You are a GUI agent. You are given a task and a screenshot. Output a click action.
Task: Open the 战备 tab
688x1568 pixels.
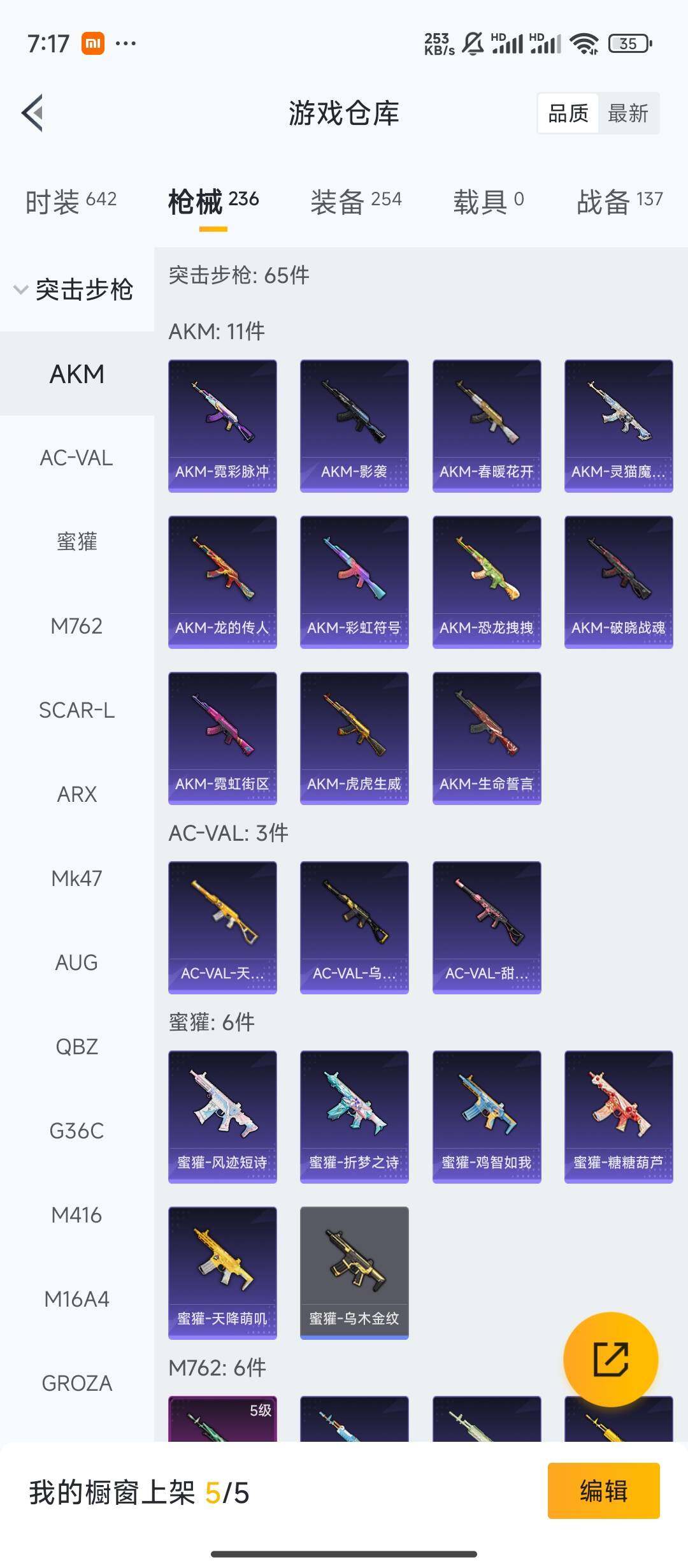[x=619, y=201]
